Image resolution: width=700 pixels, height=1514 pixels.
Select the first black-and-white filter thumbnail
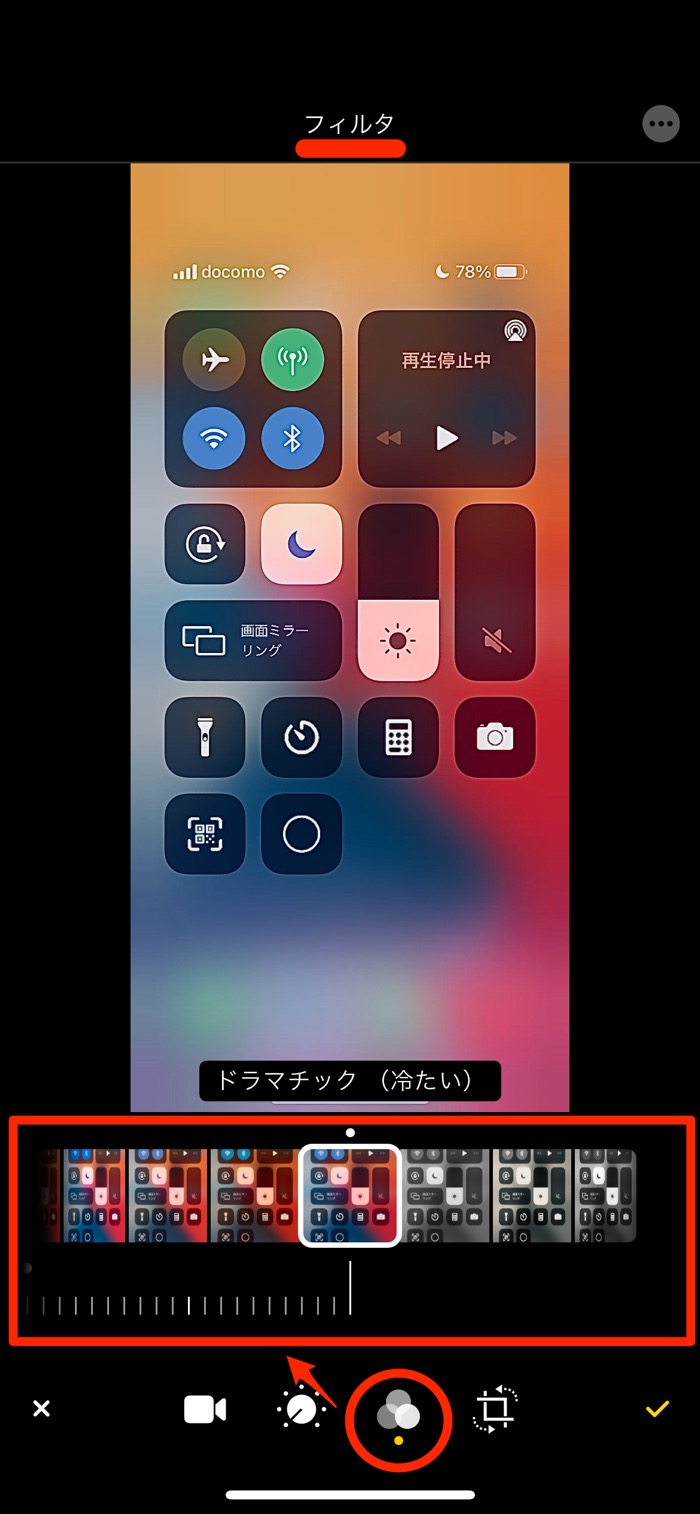tap(448, 1195)
